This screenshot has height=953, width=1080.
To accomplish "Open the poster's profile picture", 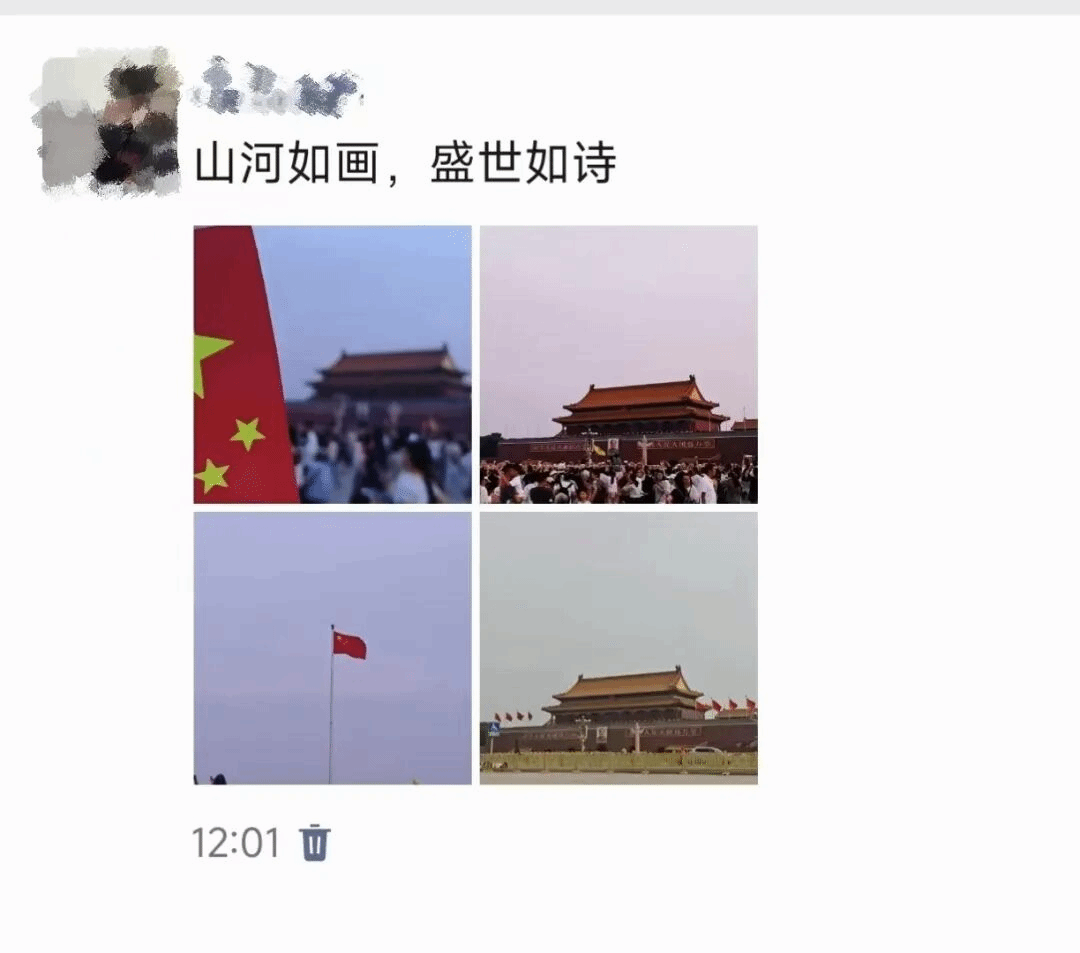I will [108, 120].
